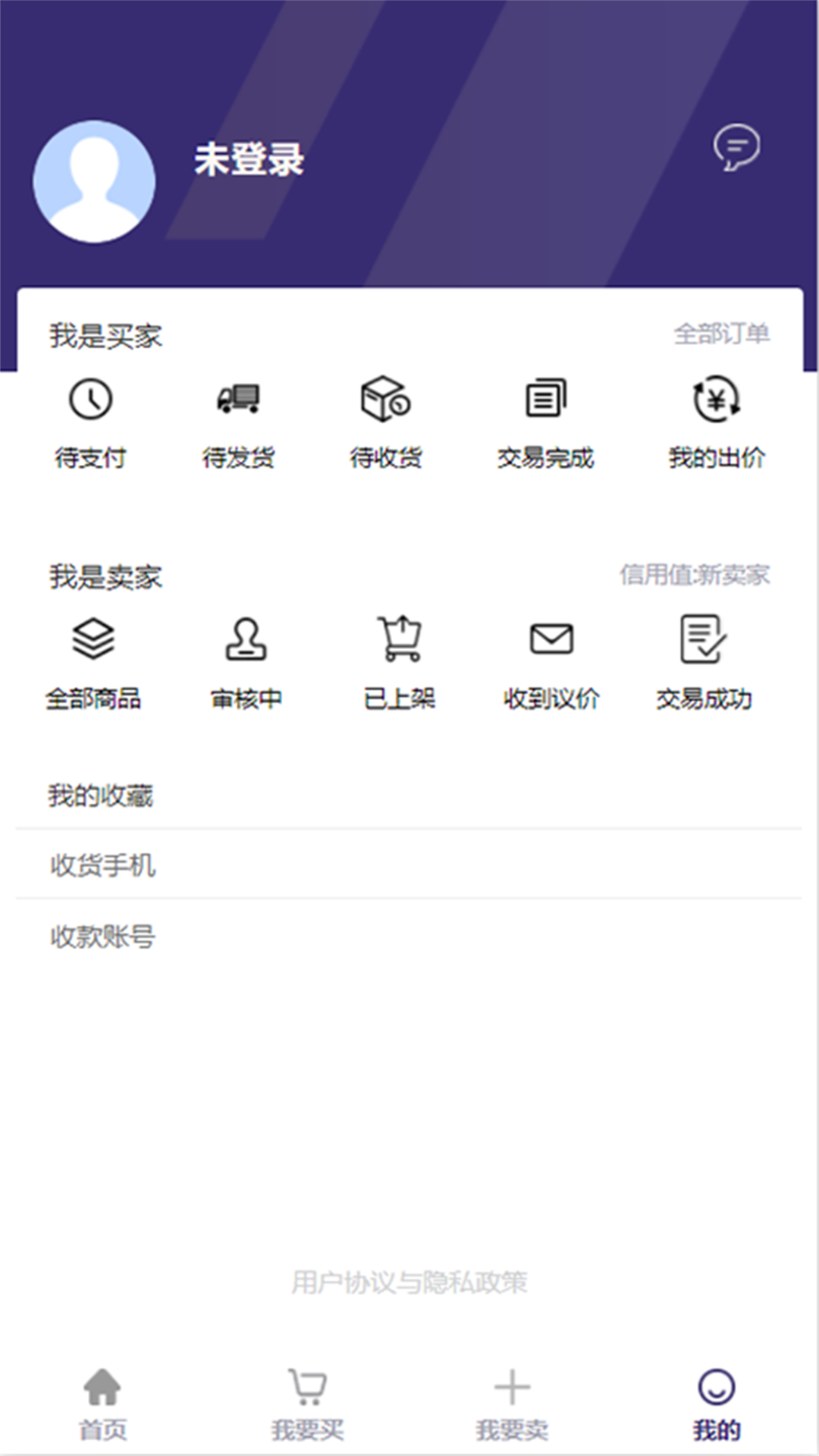Open the chat message bubble icon
The height and width of the screenshot is (1456, 819).
(x=737, y=150)
